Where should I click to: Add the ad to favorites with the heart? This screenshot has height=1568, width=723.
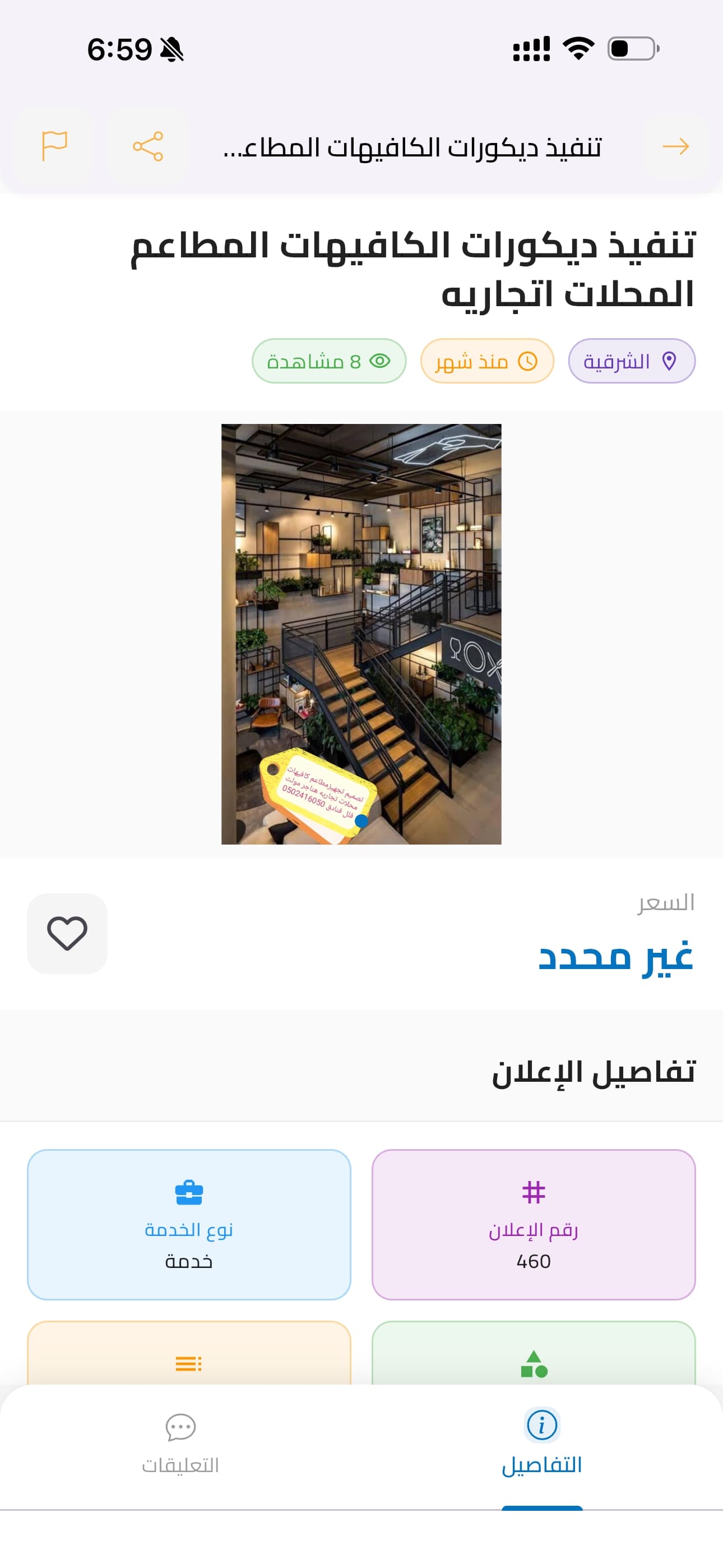[x=67, y=933]
